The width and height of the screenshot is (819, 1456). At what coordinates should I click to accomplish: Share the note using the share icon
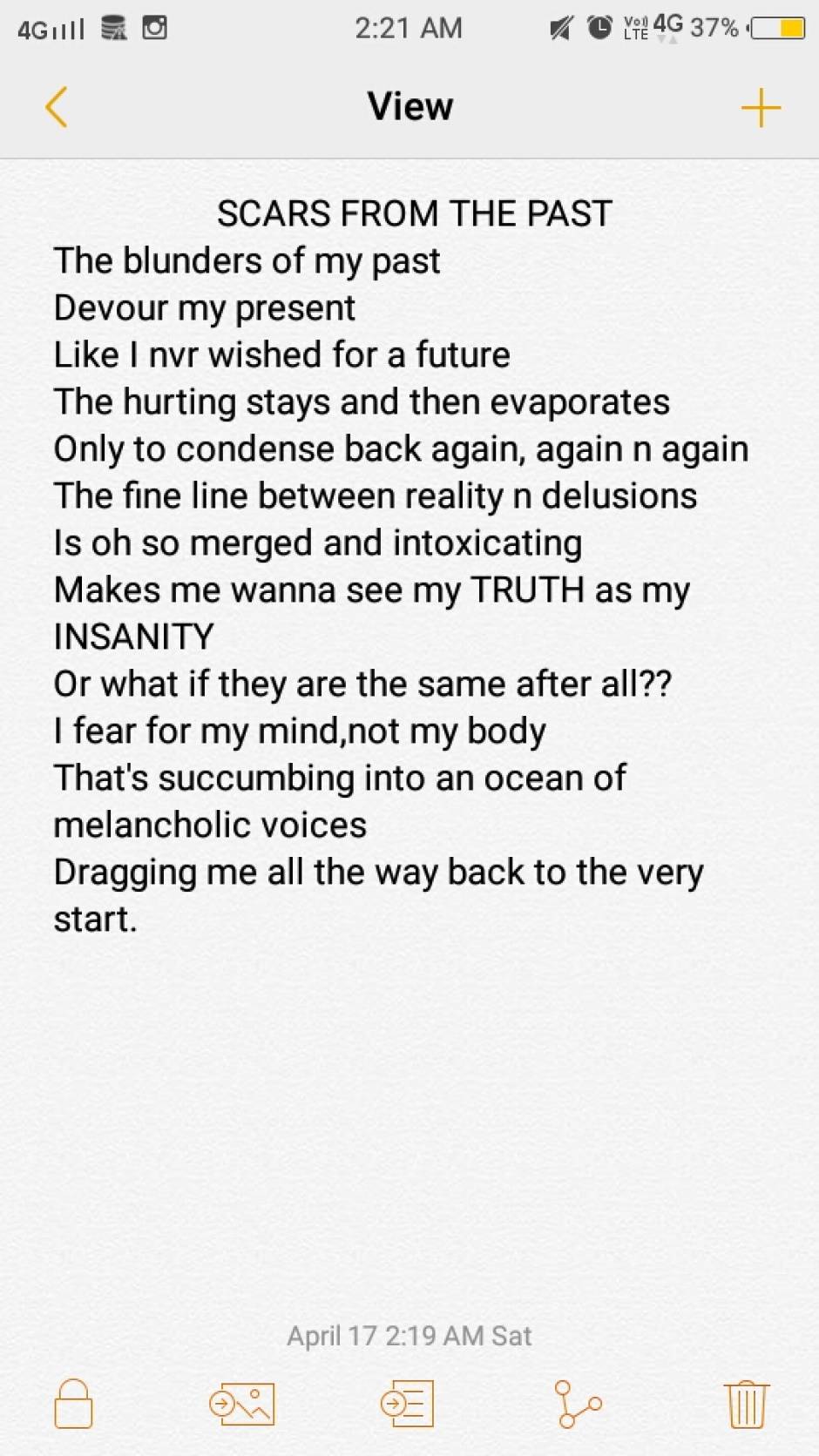(x=578, y=1404)
